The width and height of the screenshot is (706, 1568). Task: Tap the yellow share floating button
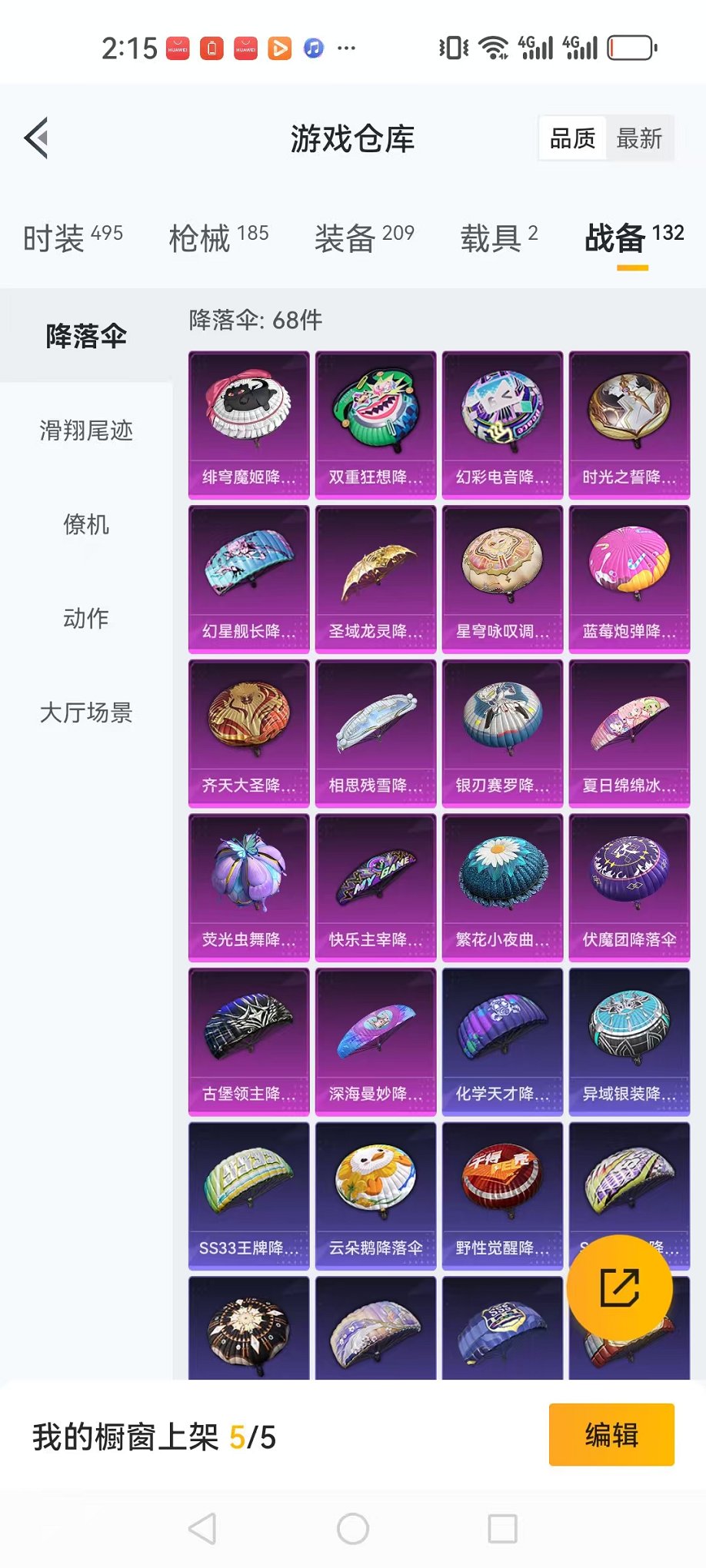(620, 1288)
